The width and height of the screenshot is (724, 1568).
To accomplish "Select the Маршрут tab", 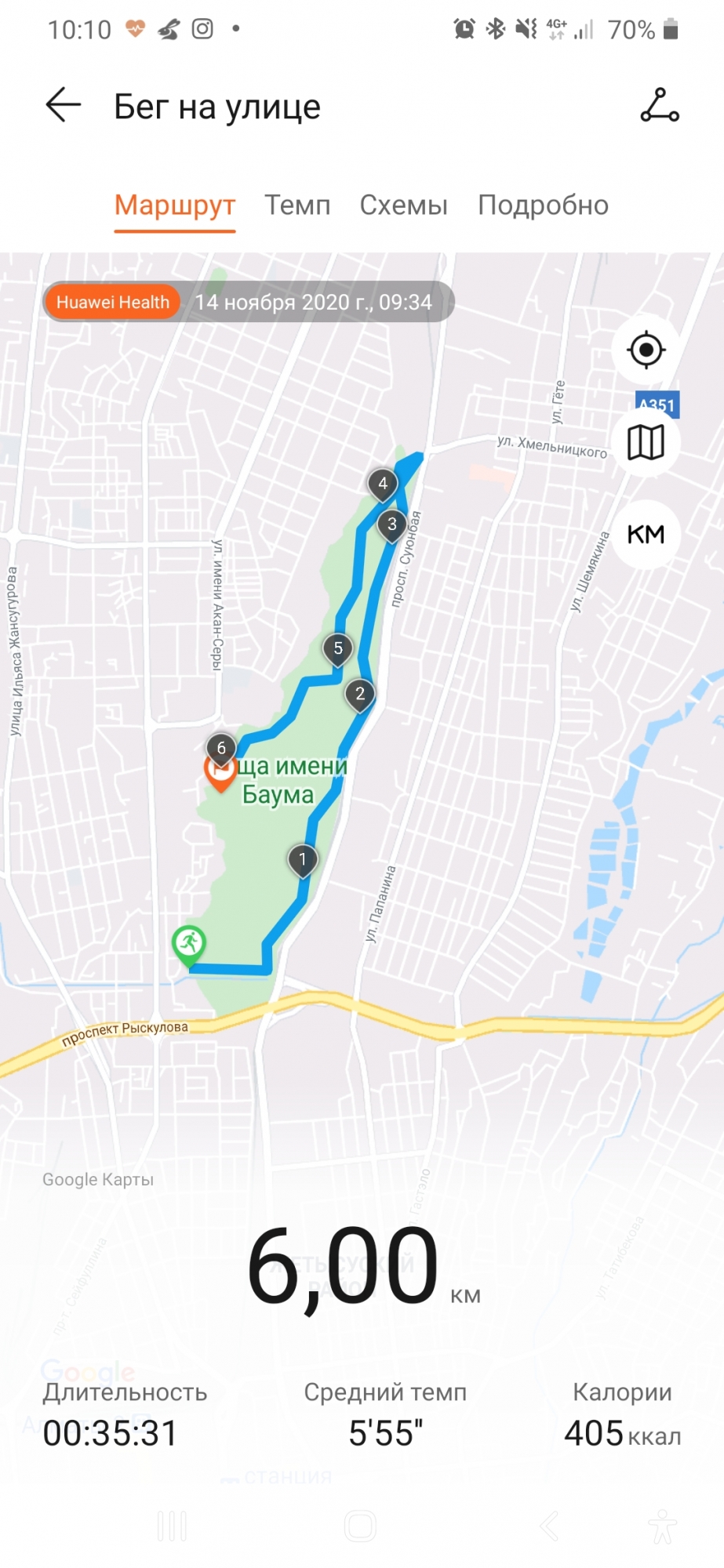I will tap(175, 205).
